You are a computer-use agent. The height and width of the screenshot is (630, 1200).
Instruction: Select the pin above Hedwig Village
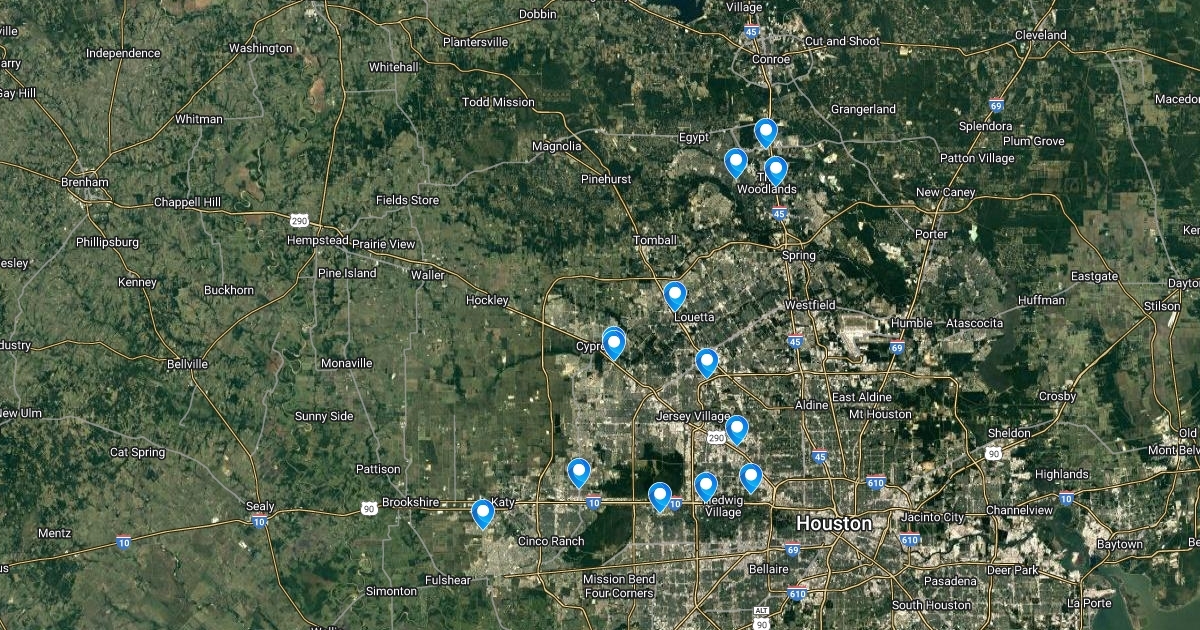point(706,485)
